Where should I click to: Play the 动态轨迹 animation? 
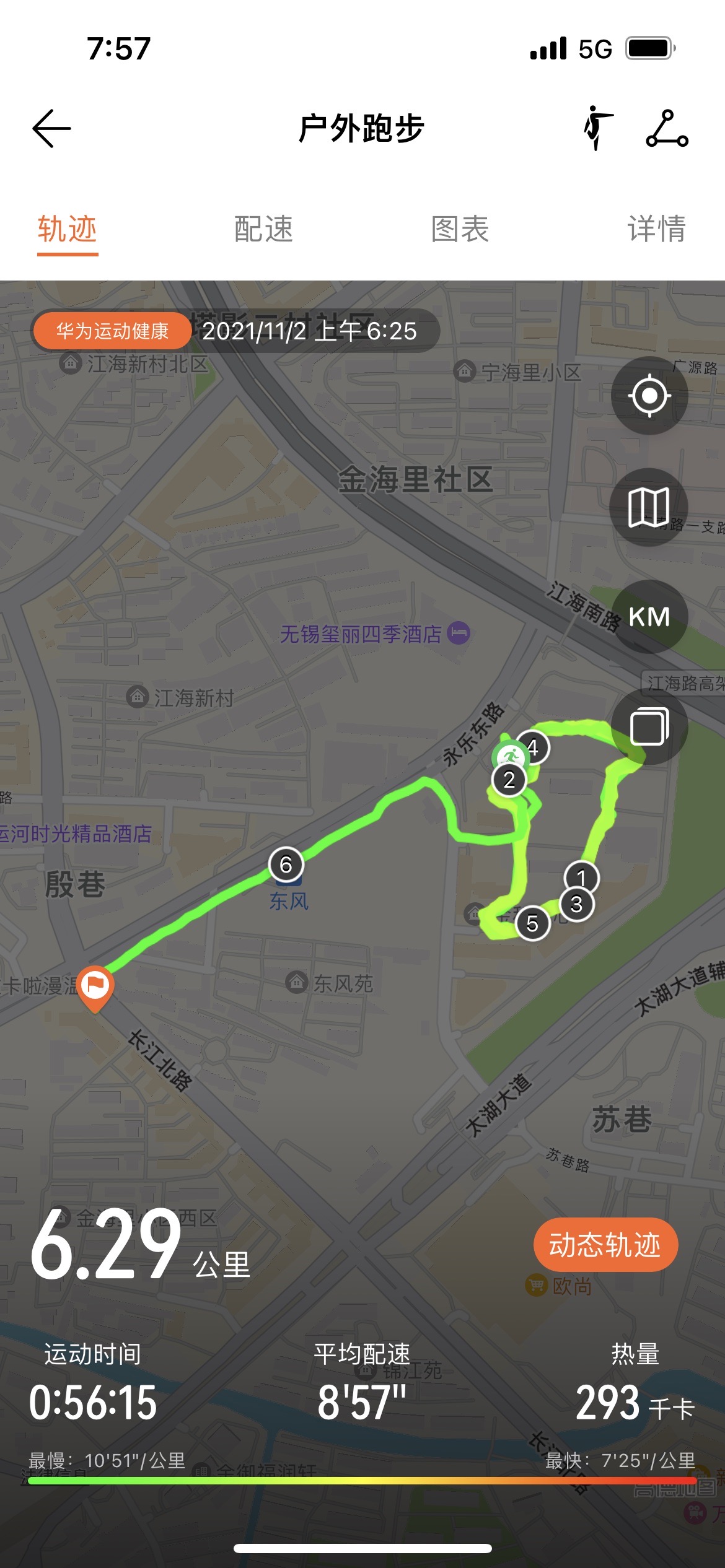(x=605, y=1245)
